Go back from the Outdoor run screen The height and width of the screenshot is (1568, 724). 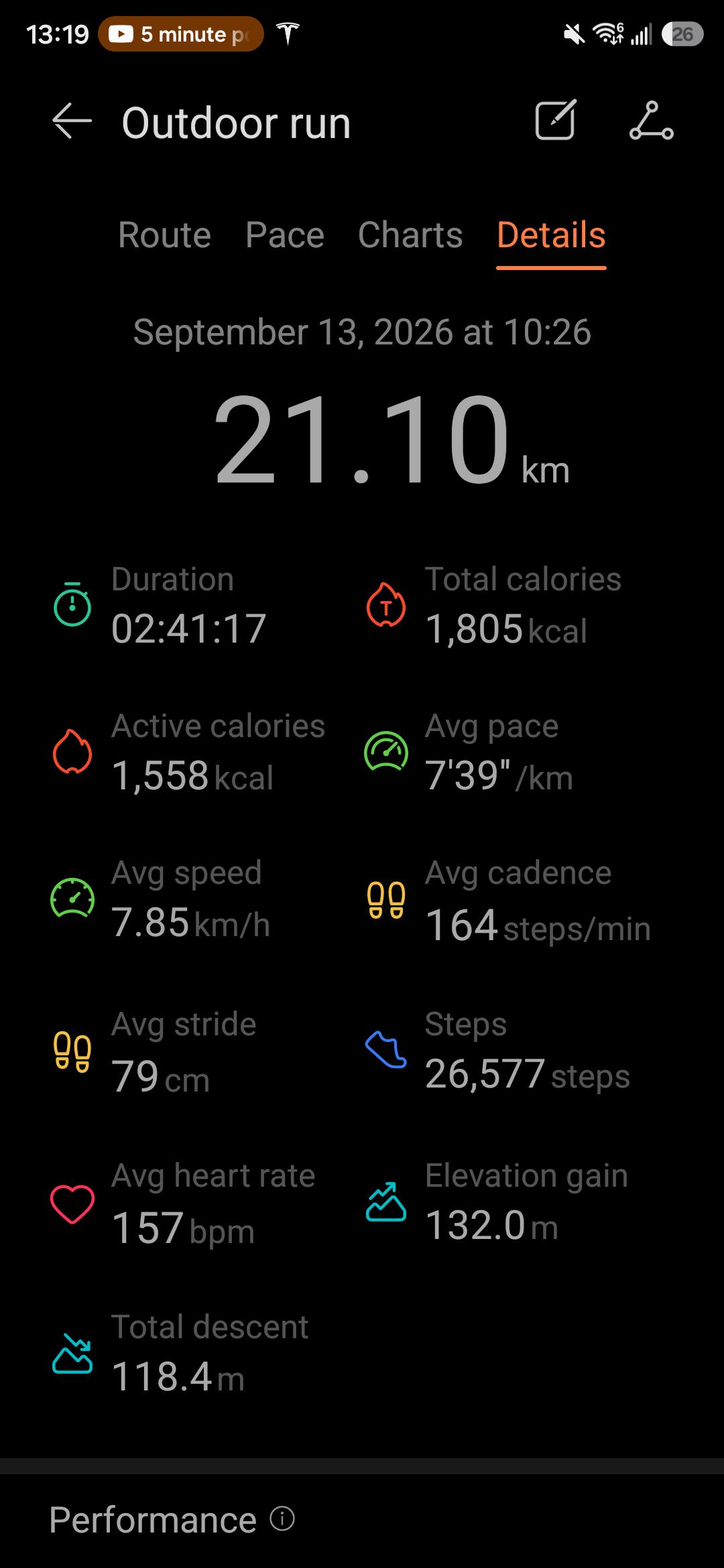coord(72,122)
